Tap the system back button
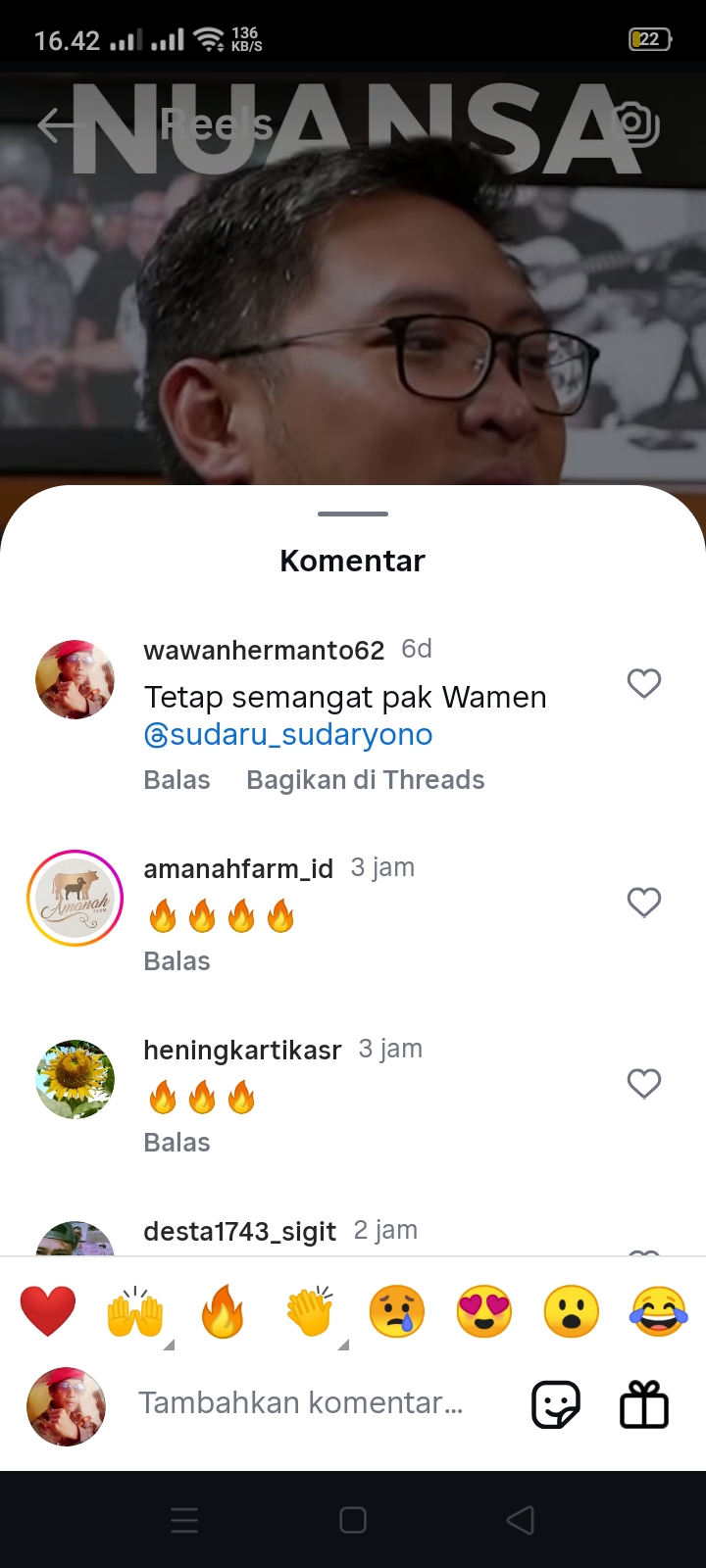Viewport: 706px width, 1568px height. click(x=521, y=1520)
